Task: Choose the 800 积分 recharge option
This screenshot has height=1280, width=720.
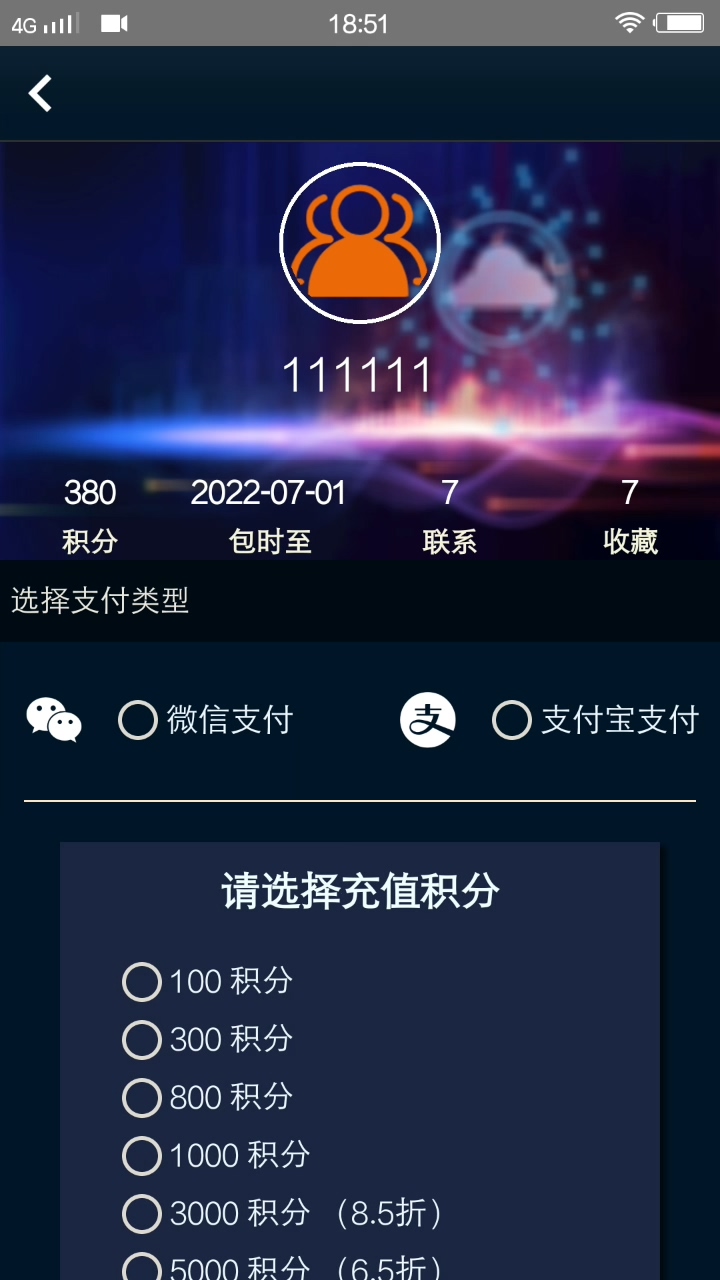Action: 142,1098
